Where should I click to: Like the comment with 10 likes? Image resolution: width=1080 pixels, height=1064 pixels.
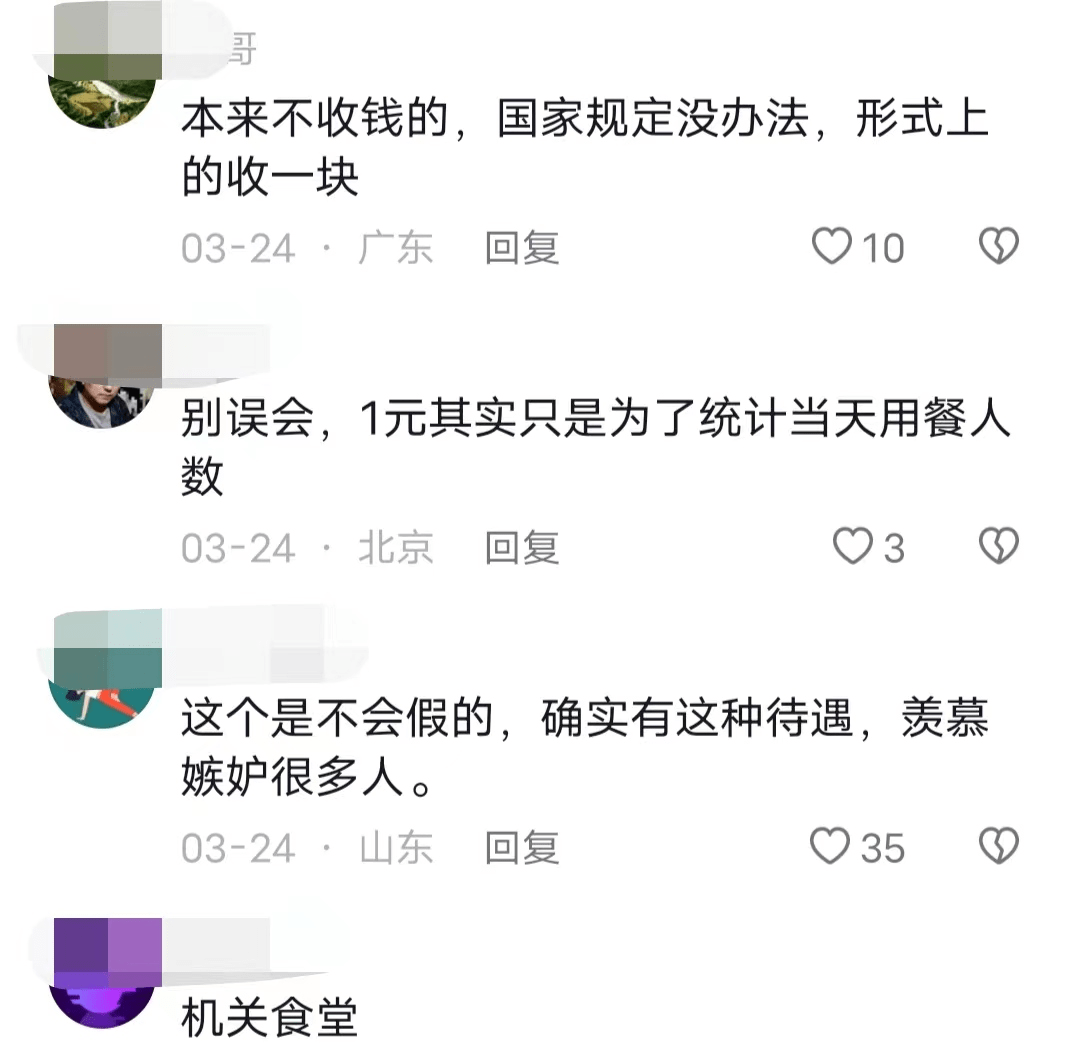[x=832, y=247]
